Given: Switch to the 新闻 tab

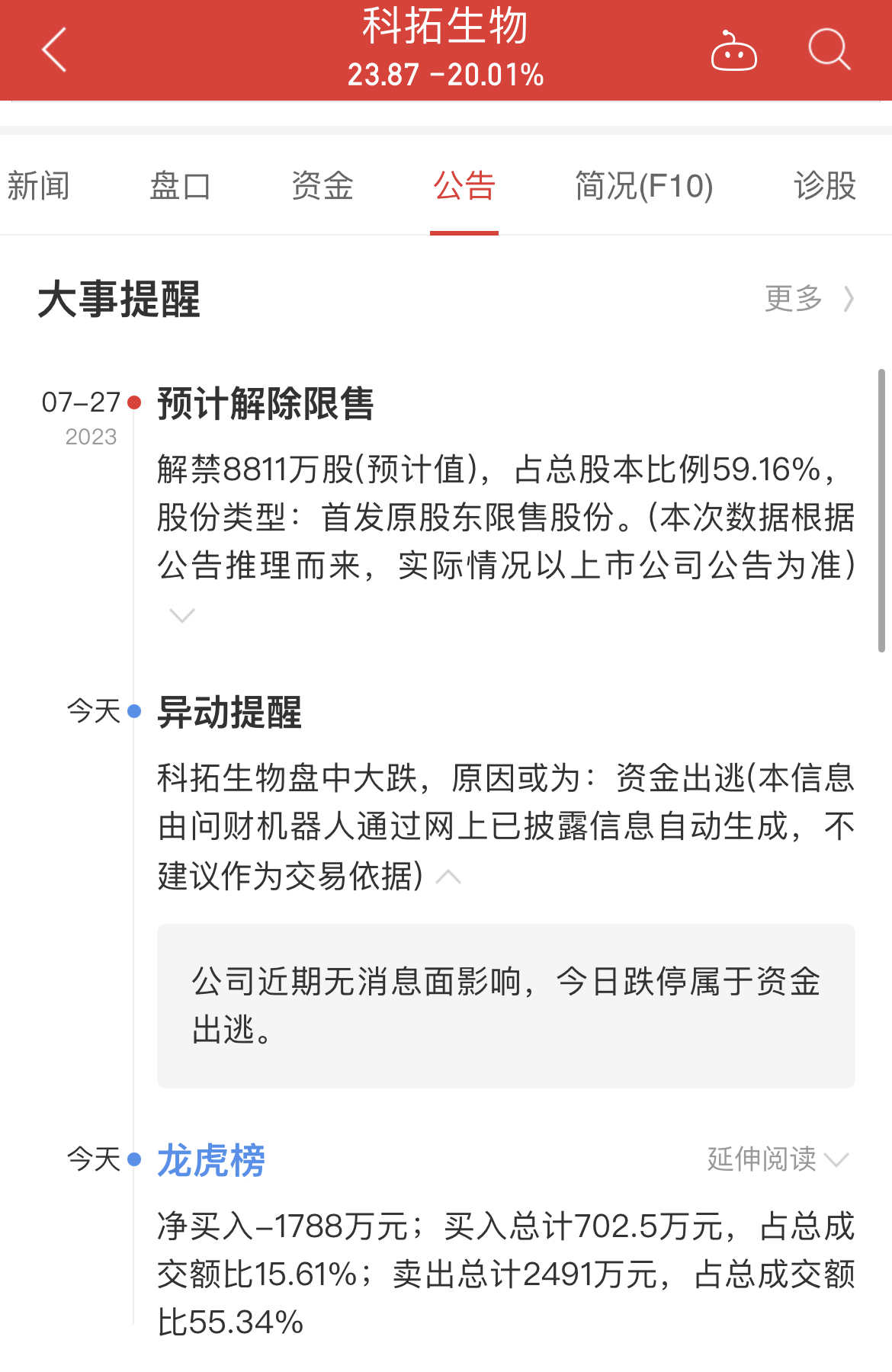Looking at the screenshot, I should click(38, 186).
